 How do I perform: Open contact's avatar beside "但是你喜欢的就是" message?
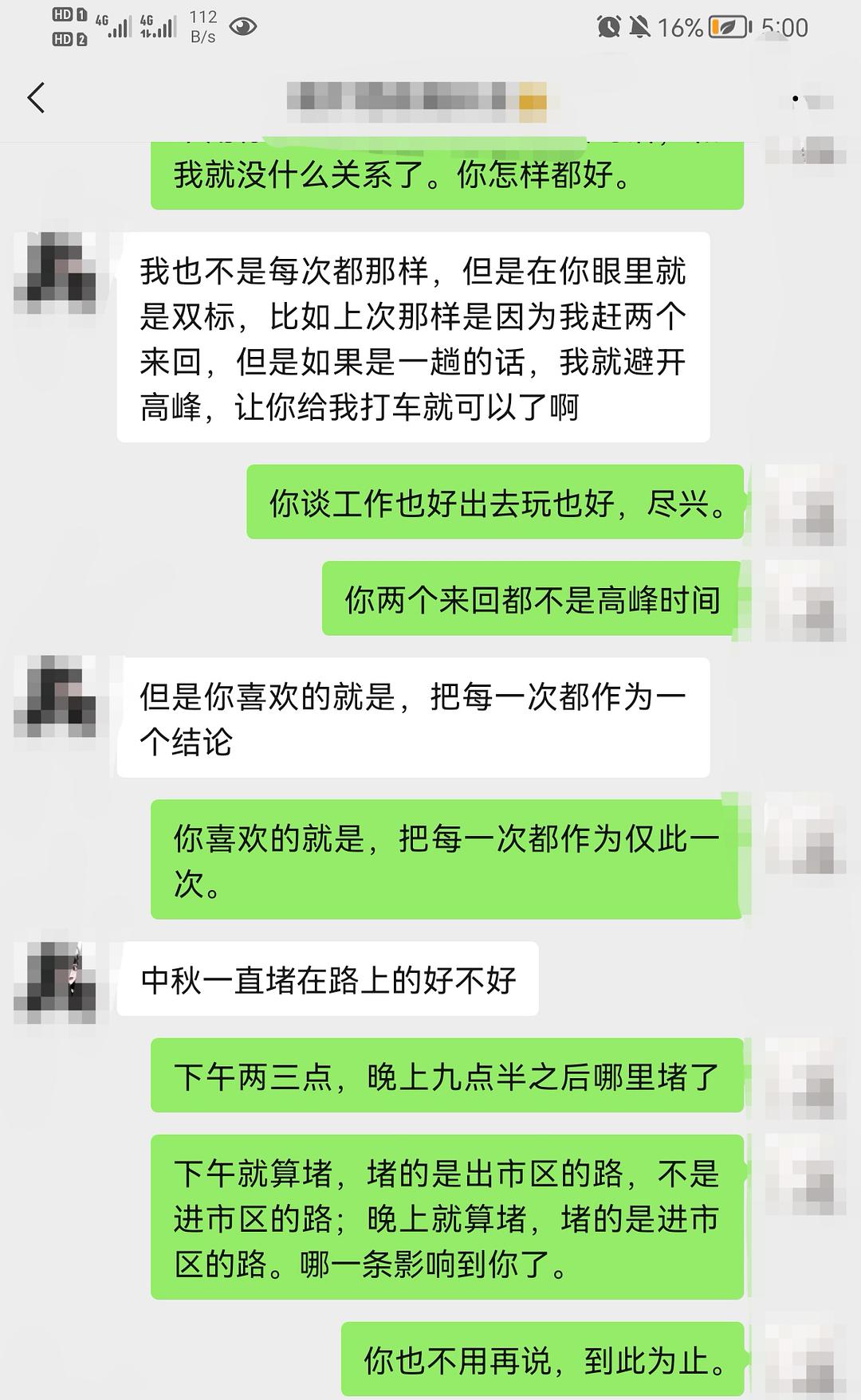click(x=56, y=696)
